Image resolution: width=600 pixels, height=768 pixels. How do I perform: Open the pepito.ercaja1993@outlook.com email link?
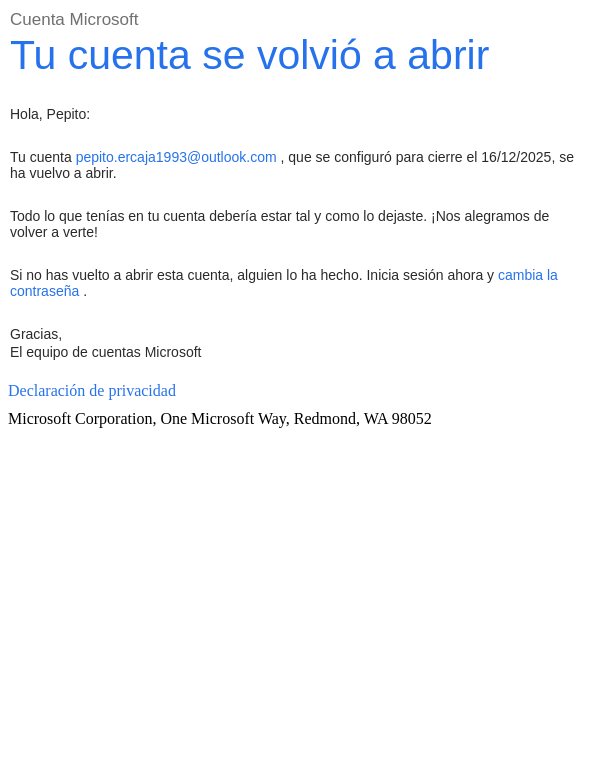176,157
